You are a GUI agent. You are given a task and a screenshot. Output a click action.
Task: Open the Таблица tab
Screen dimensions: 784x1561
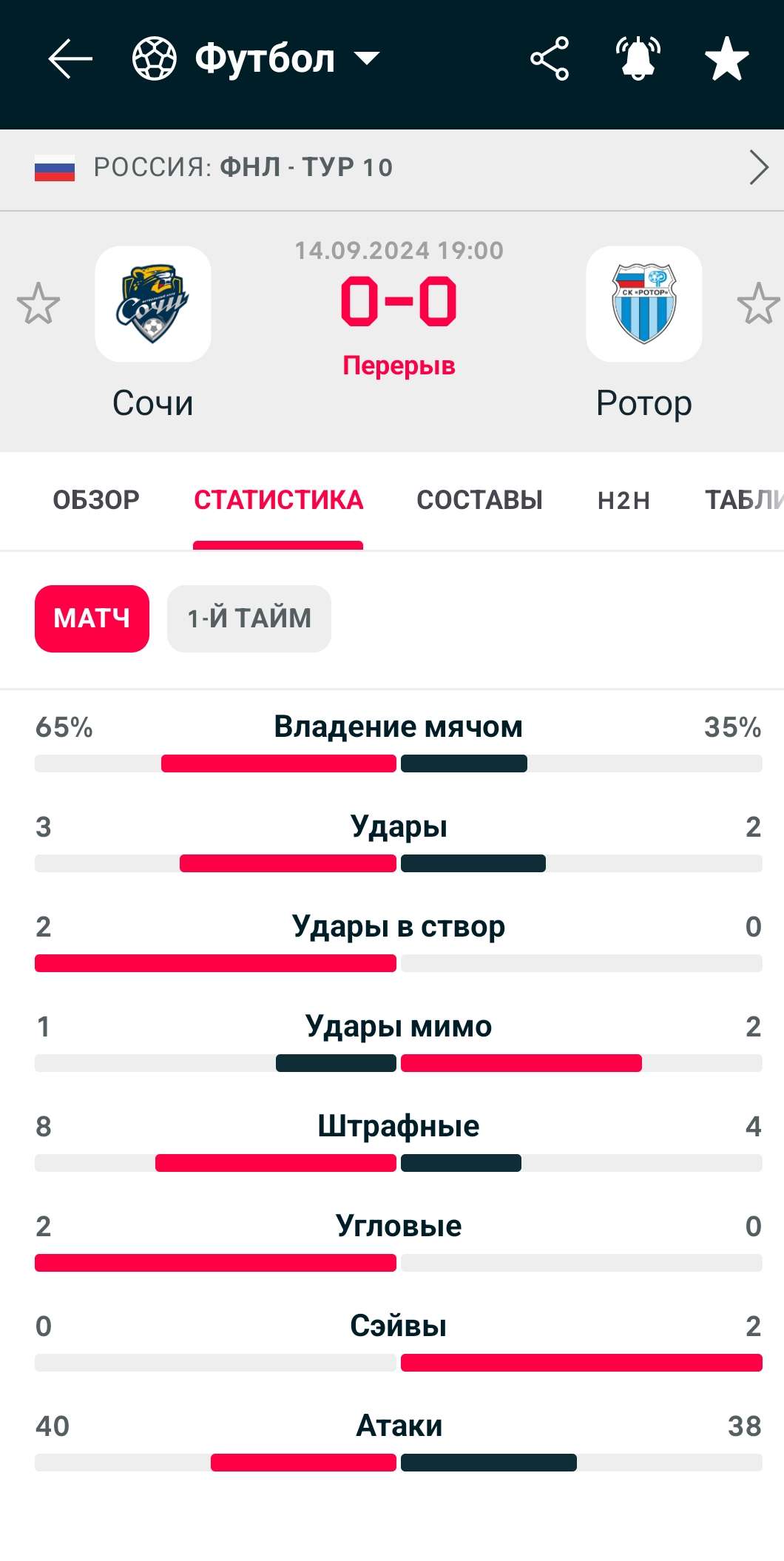pos(743,500)
